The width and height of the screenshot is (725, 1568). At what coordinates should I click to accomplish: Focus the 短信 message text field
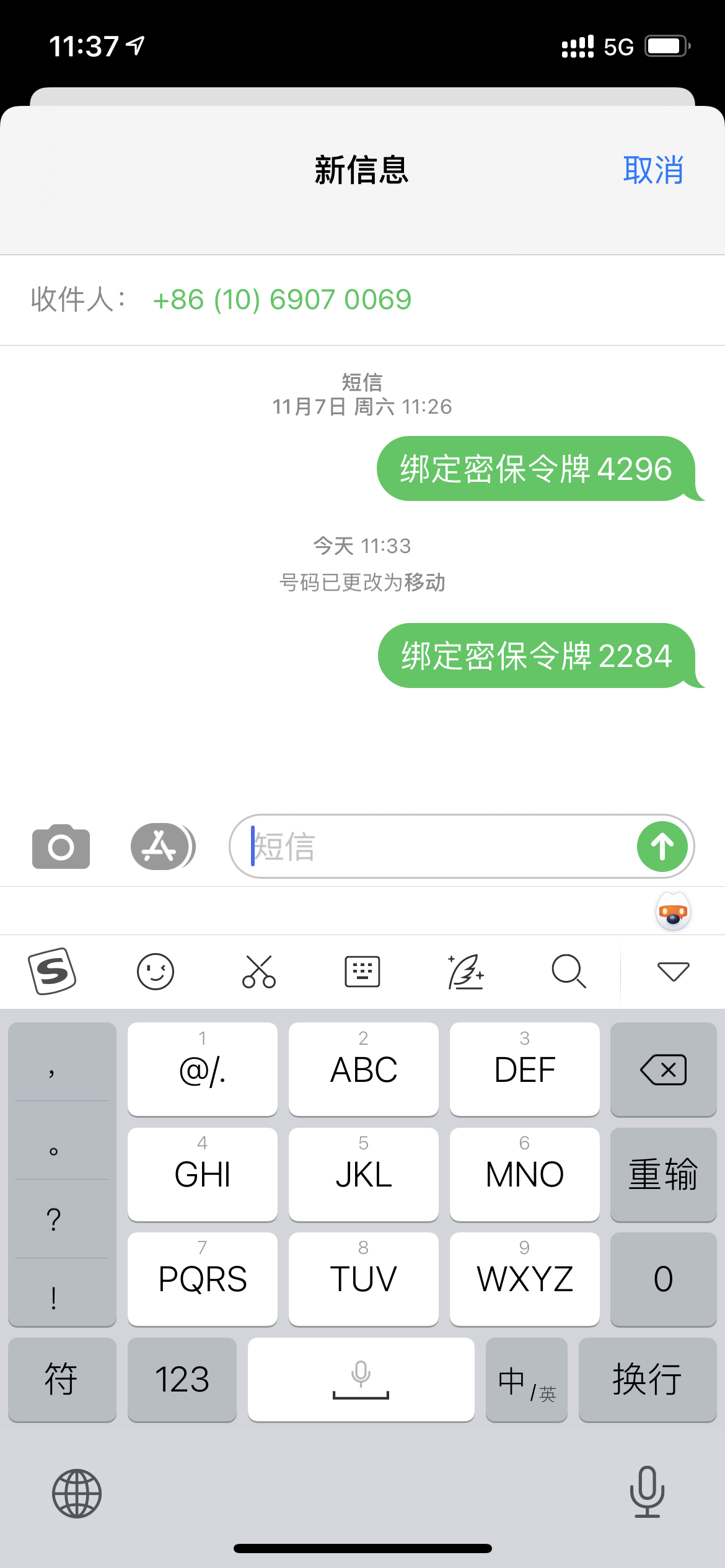(434, 847)
